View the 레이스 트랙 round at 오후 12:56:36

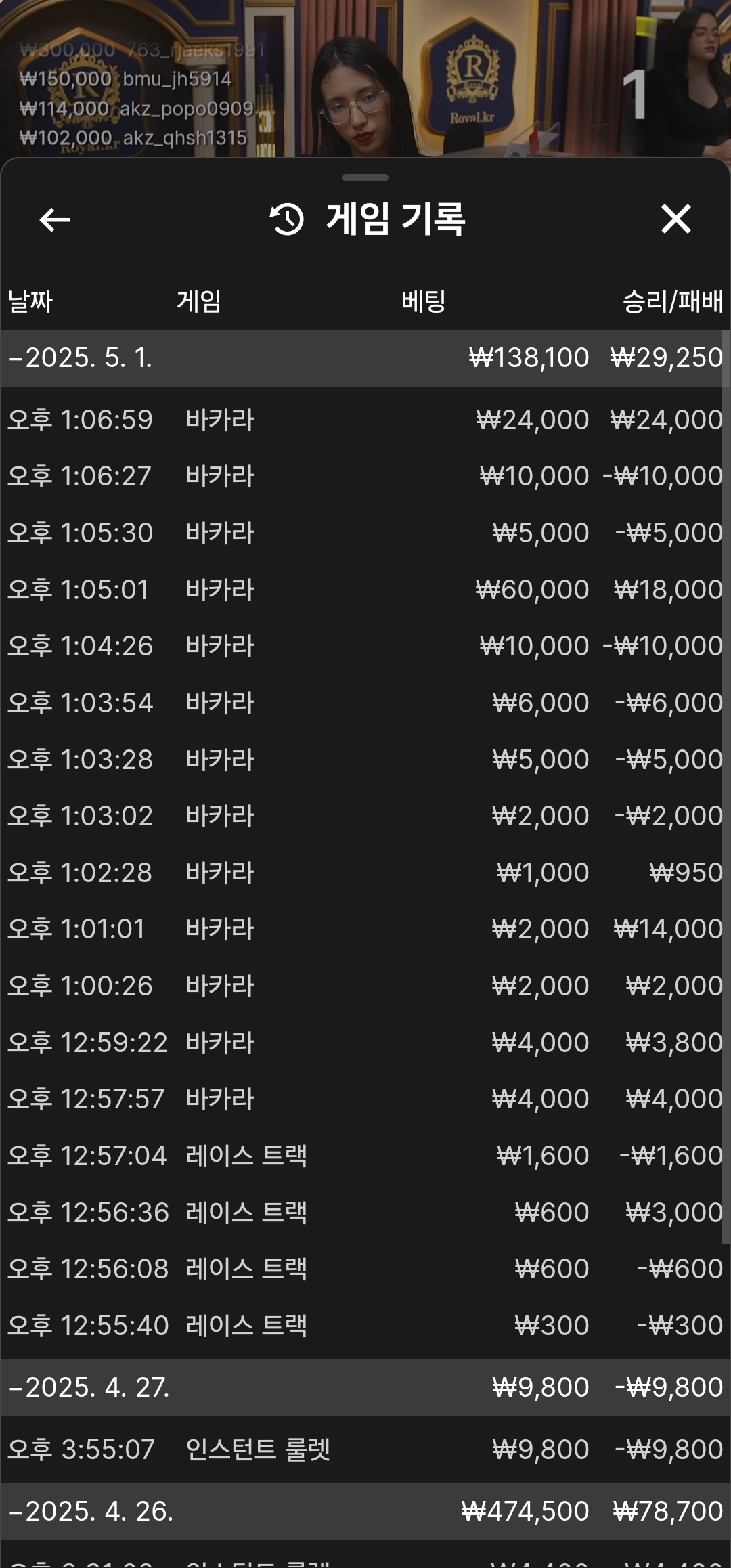click(365, 1213)
